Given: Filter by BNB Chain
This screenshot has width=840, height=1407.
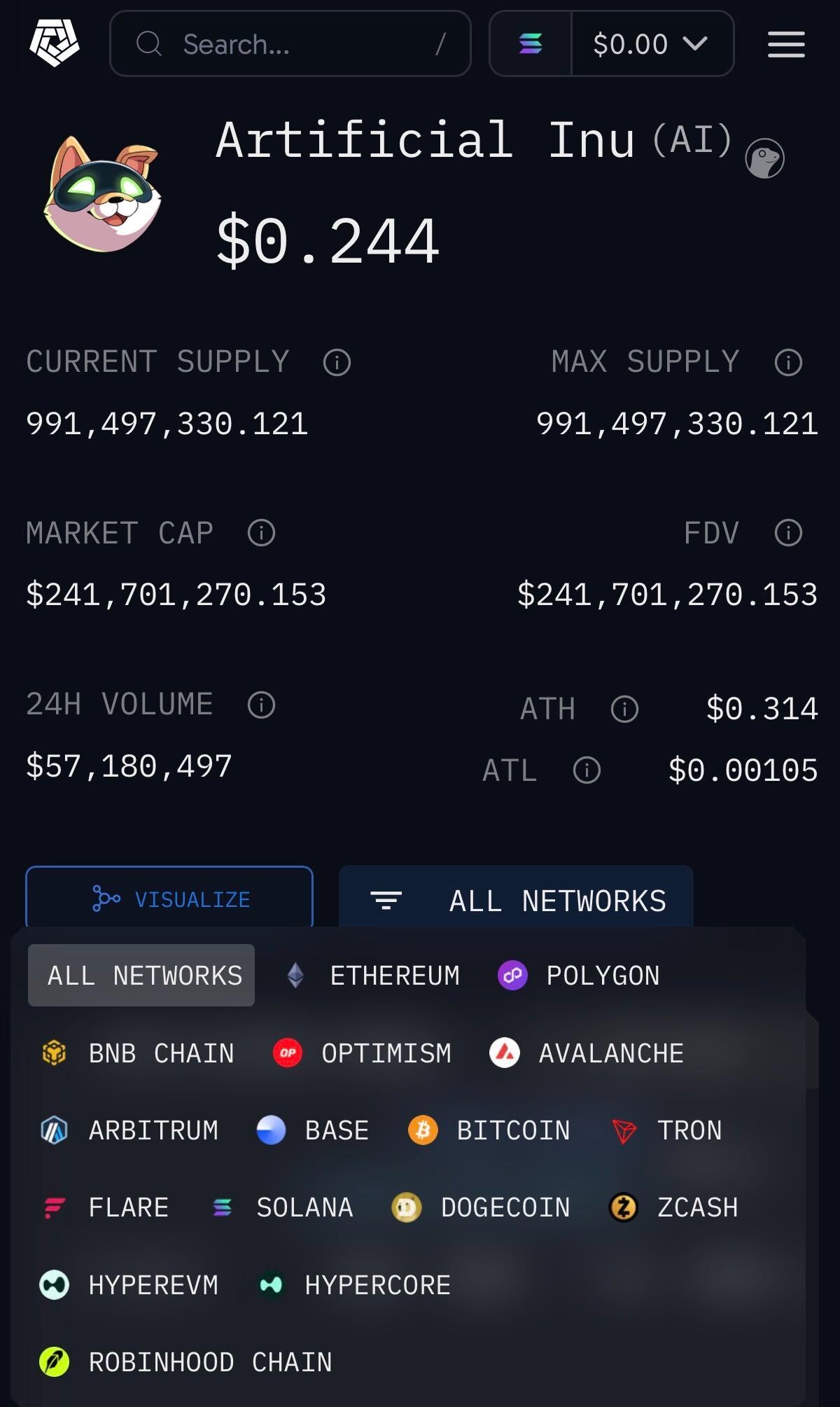Looking at the screenshot, I should pos(138,1053).
